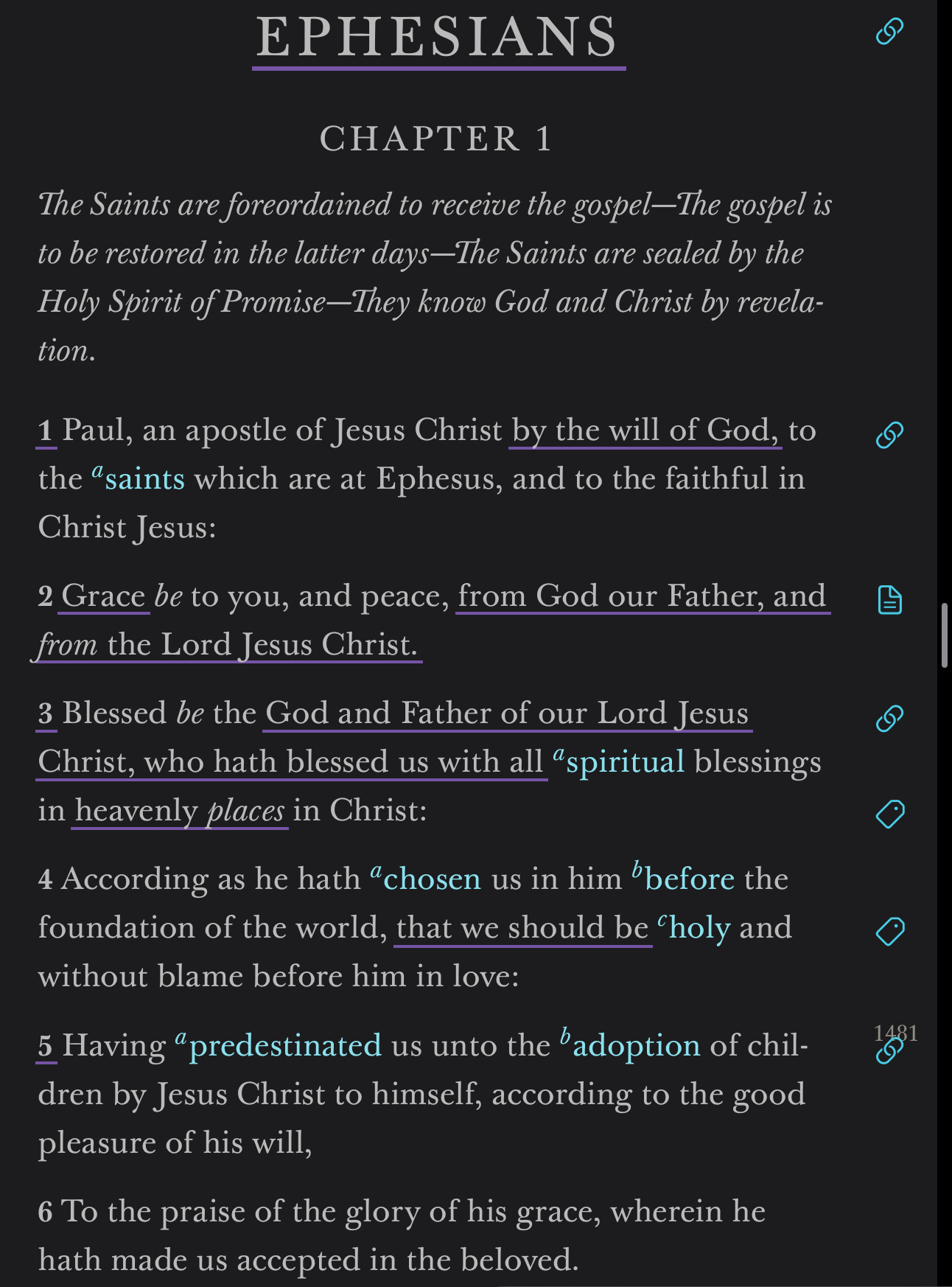View the tag icon beside heavenly places
952x1287 pixels.
pyautogui.click(x=889, y=814)
